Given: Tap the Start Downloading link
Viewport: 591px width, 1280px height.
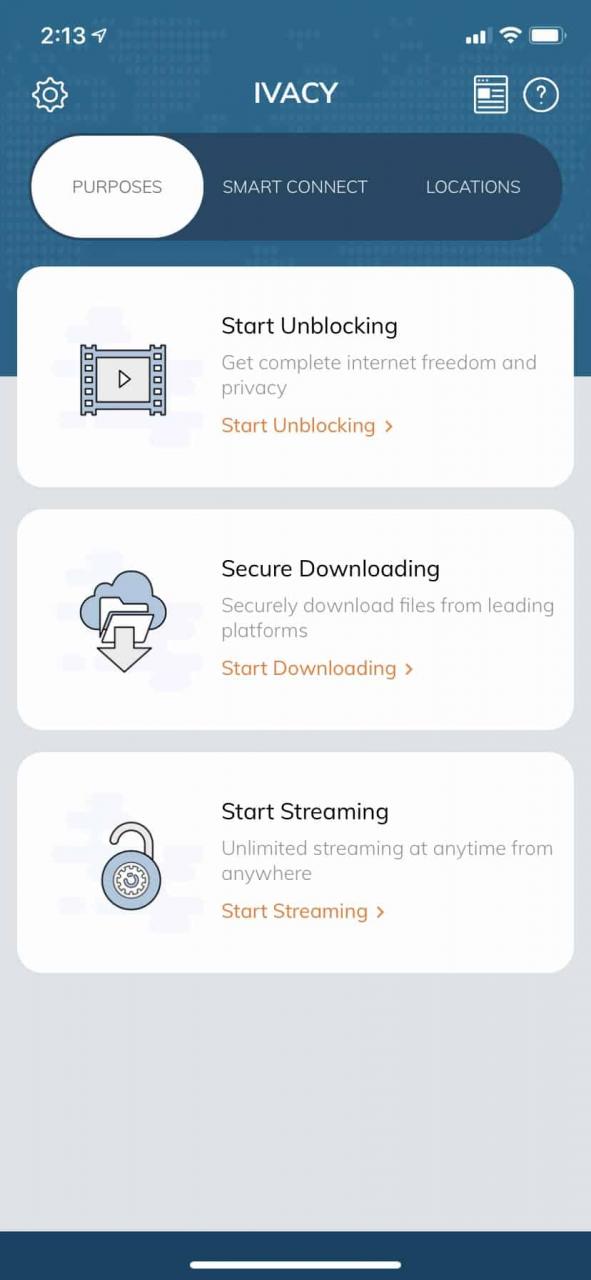Looking at the screenshot, I should click(x=317, y=668).
